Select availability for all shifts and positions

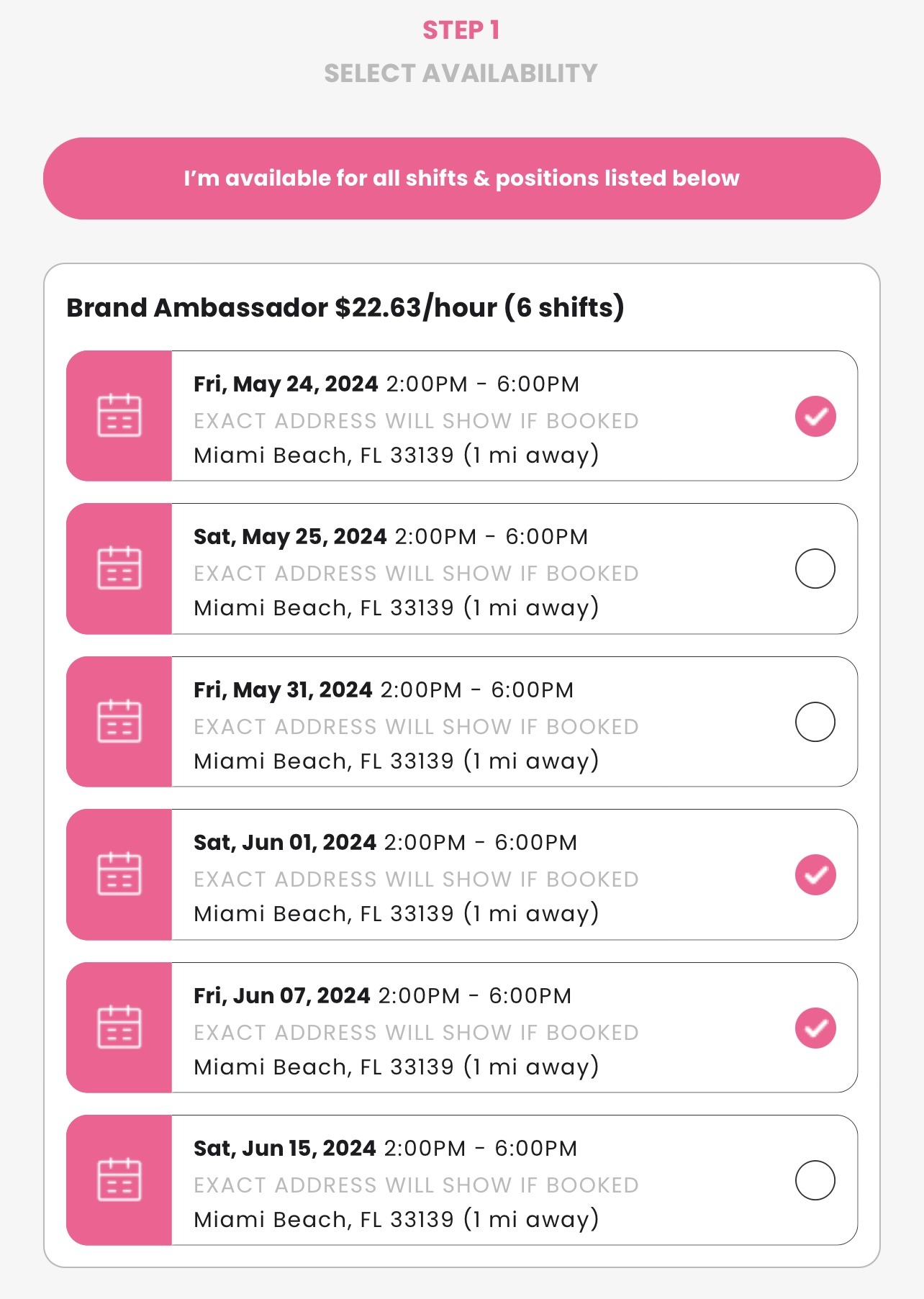tap(461, 178)
